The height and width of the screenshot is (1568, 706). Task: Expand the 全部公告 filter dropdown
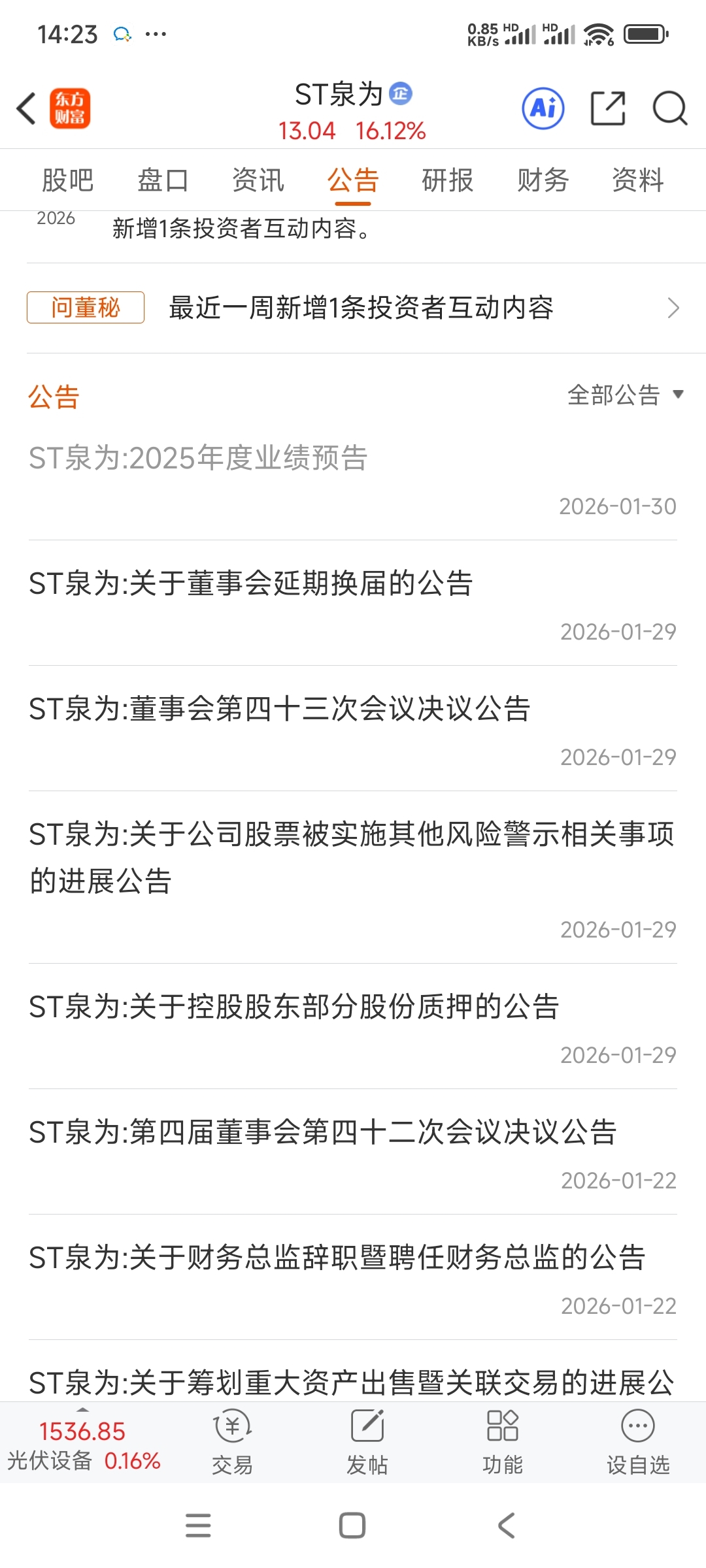[624, 395]
